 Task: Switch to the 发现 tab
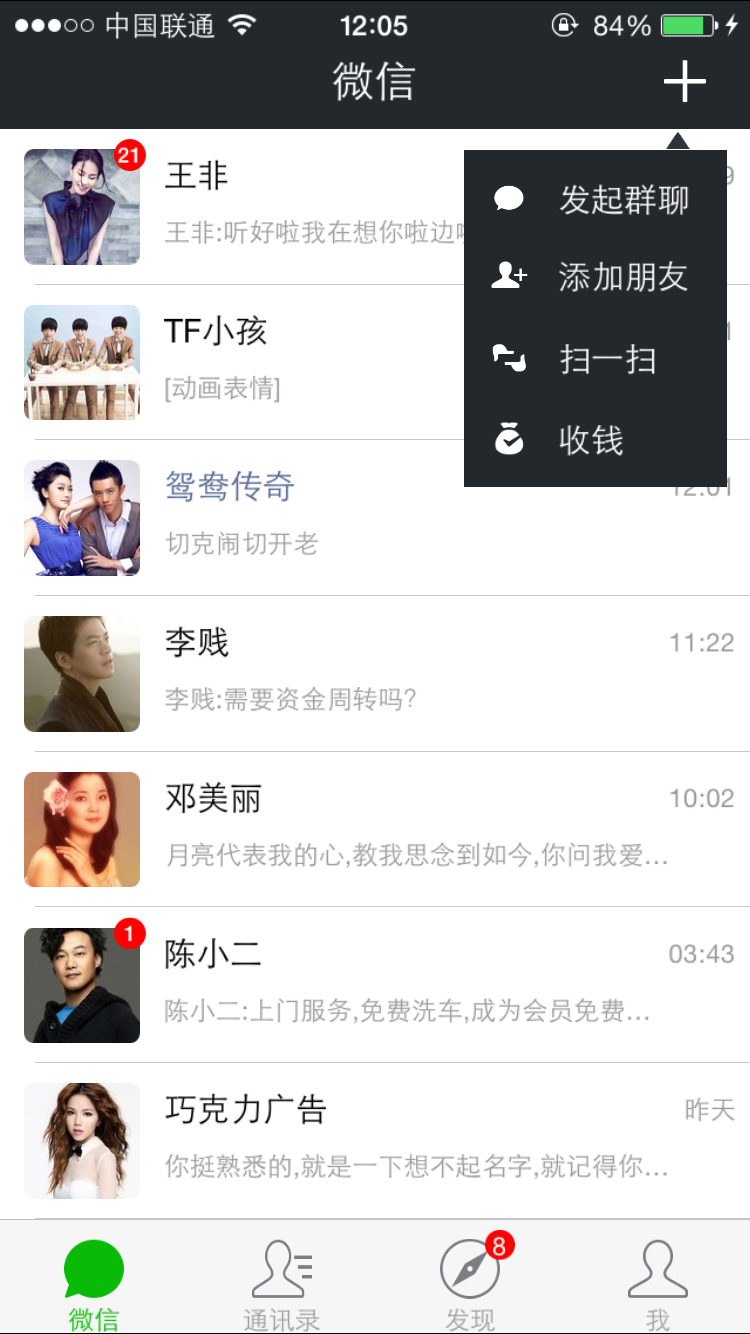[470, 1285]
